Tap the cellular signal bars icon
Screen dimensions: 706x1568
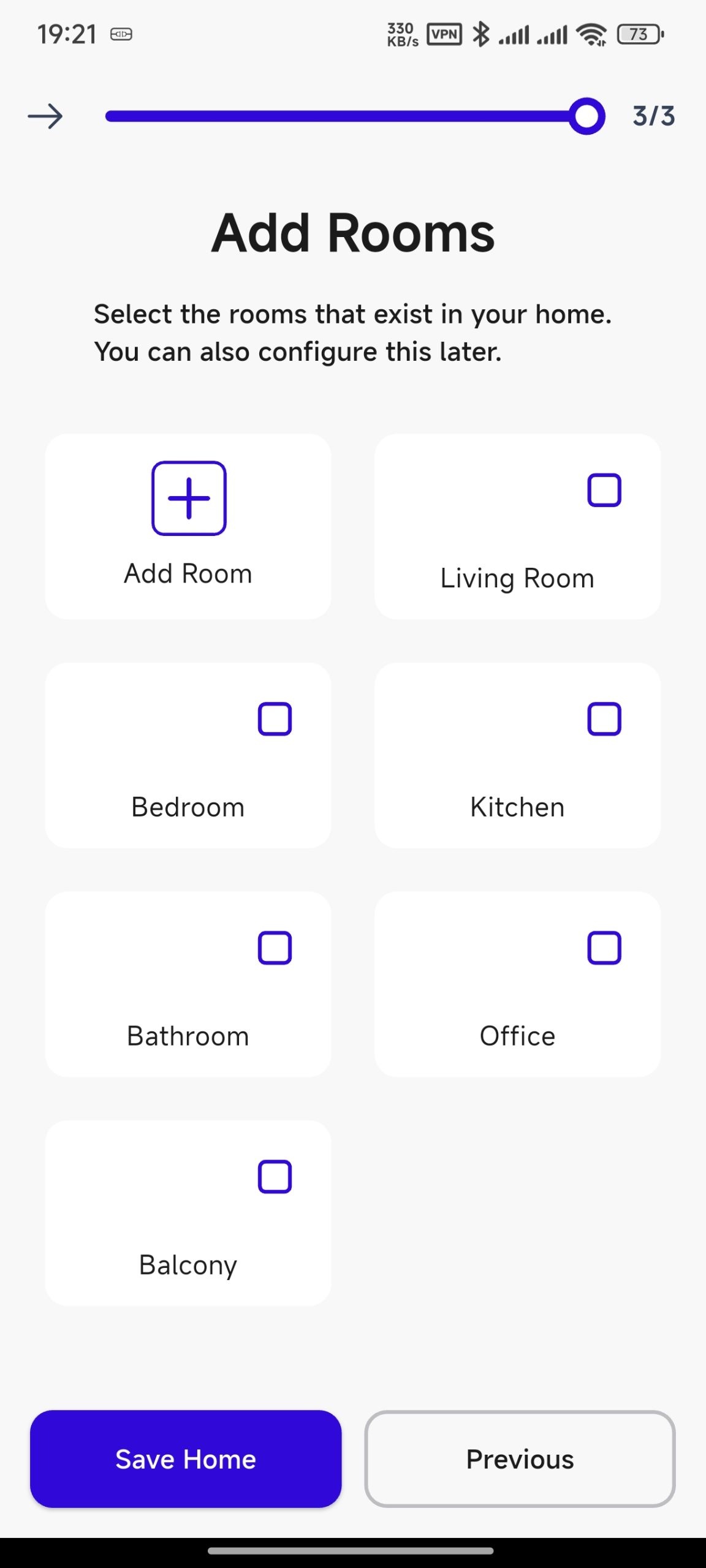(x=515, y=34)
